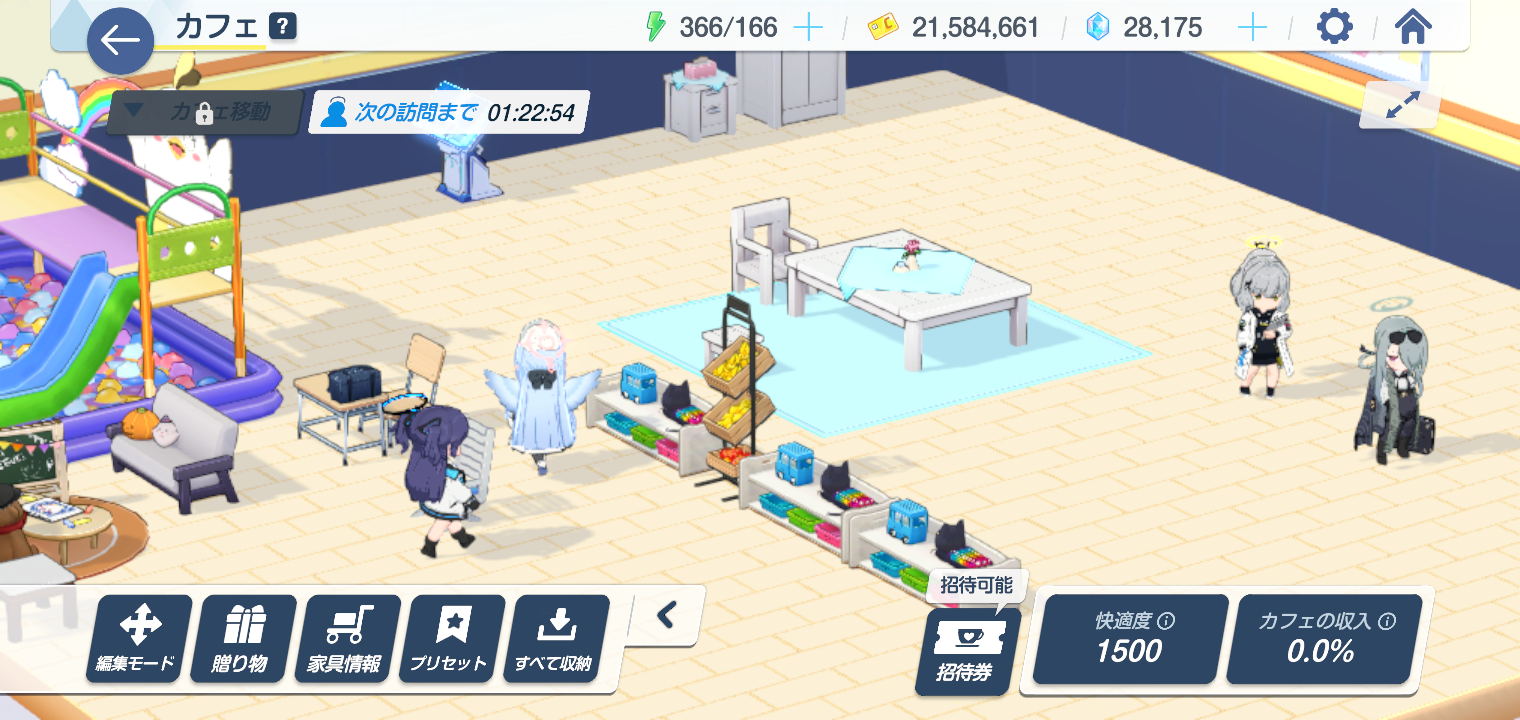Check カフェの収入 cafe earnings

click(1326, 640)
